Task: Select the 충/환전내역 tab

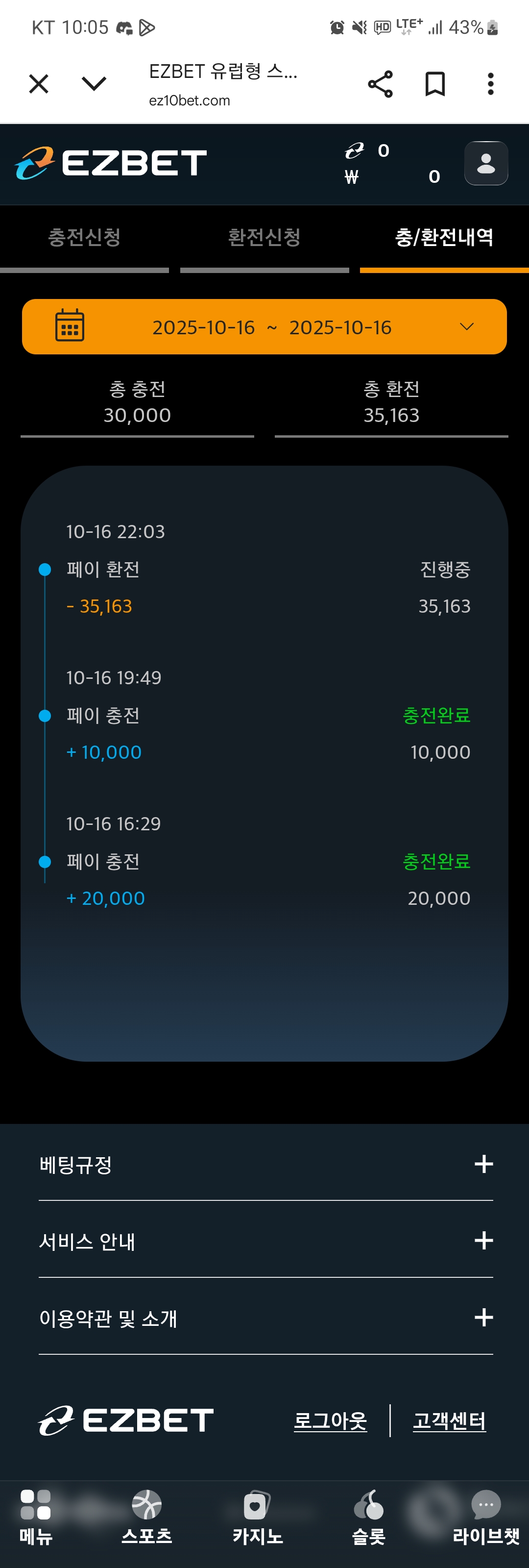Action: [444, 237]
